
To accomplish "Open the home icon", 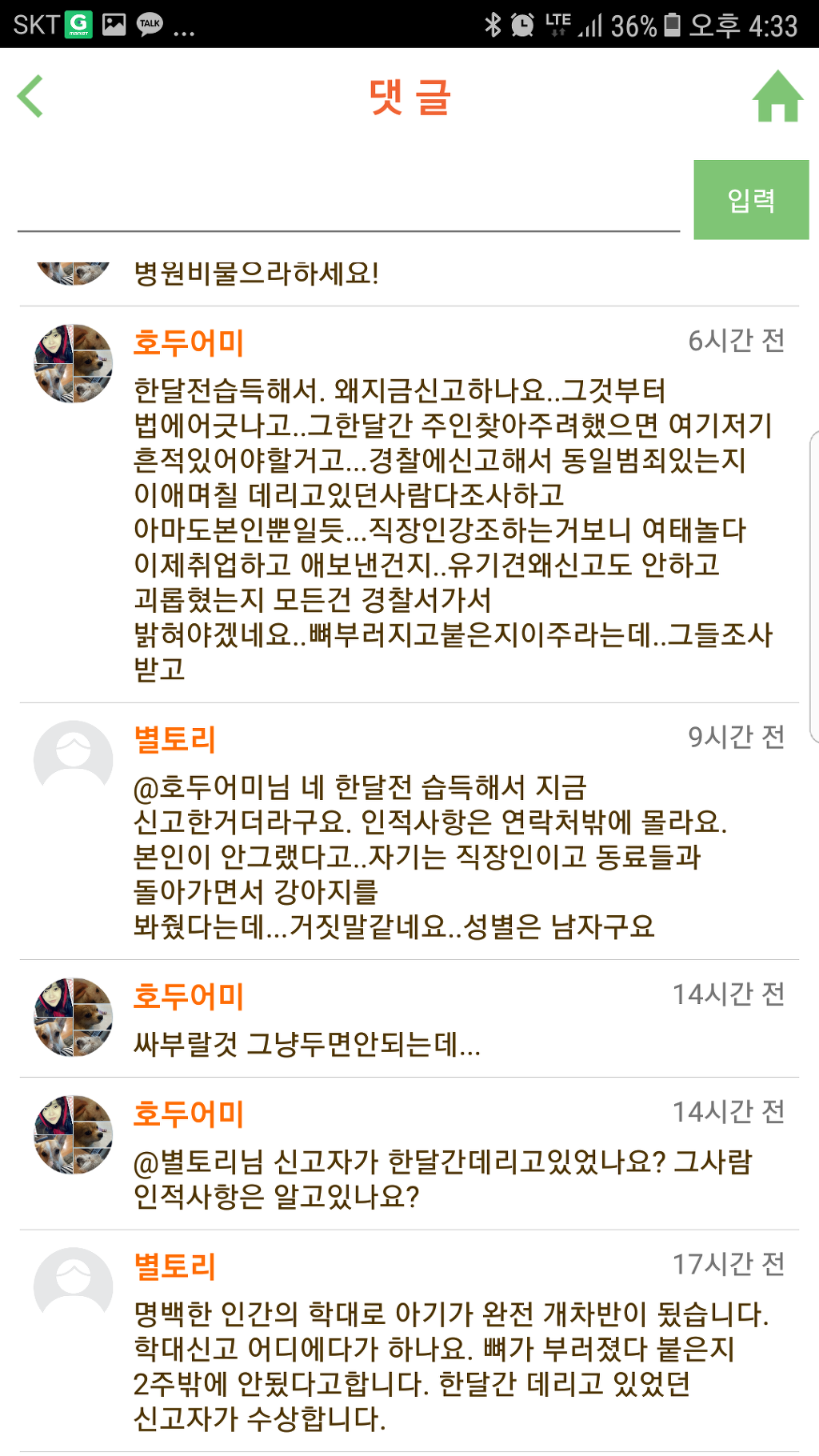I will (777, 97).
